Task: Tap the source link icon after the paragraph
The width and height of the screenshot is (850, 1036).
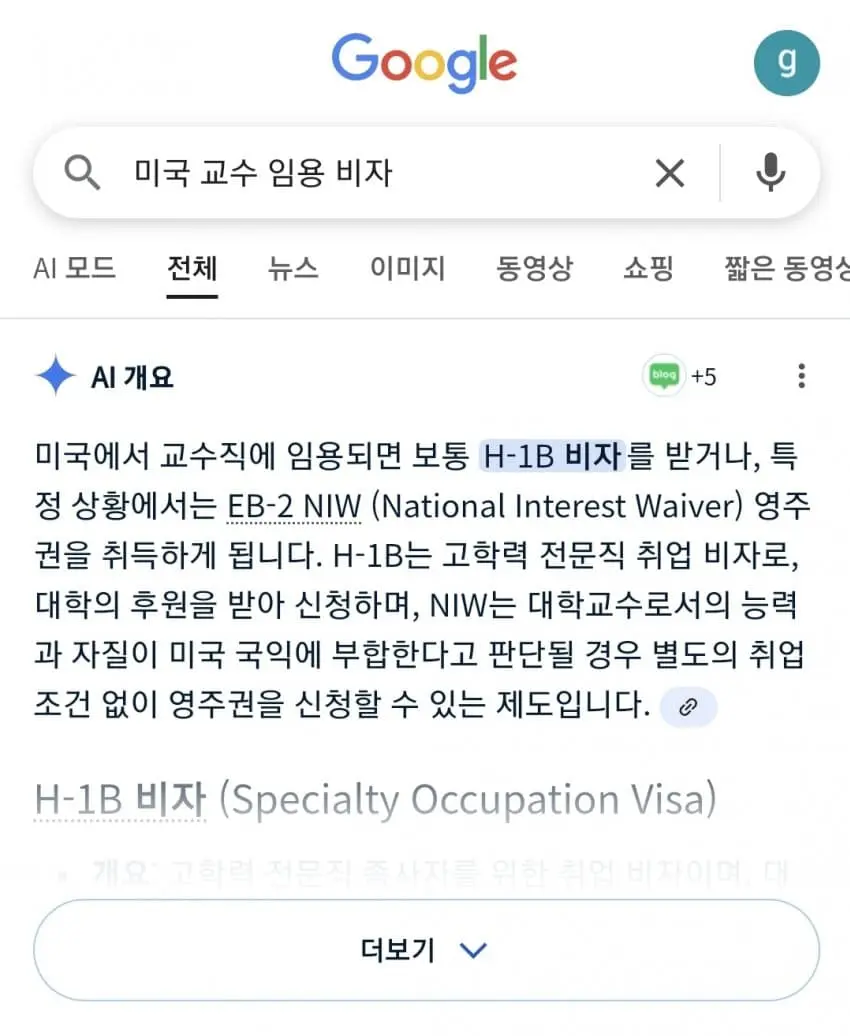Action: [x=687, y=707]
